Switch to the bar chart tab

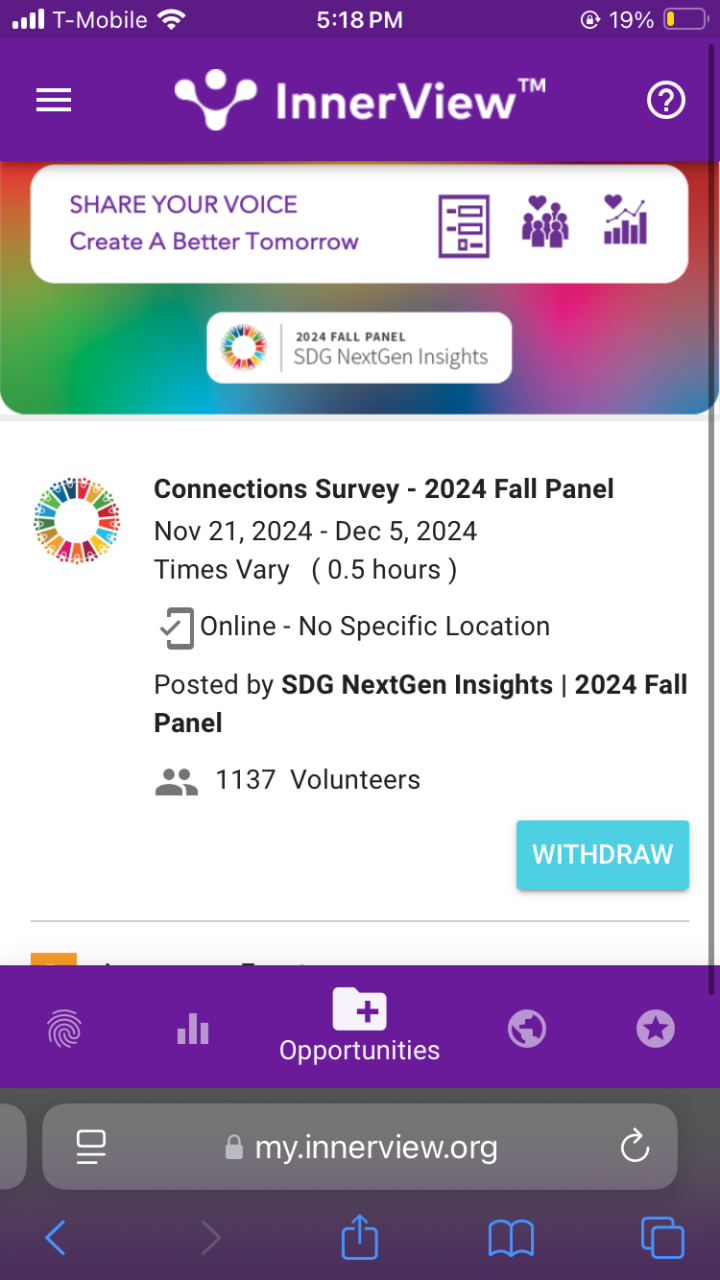click(x=193, y=1028)
